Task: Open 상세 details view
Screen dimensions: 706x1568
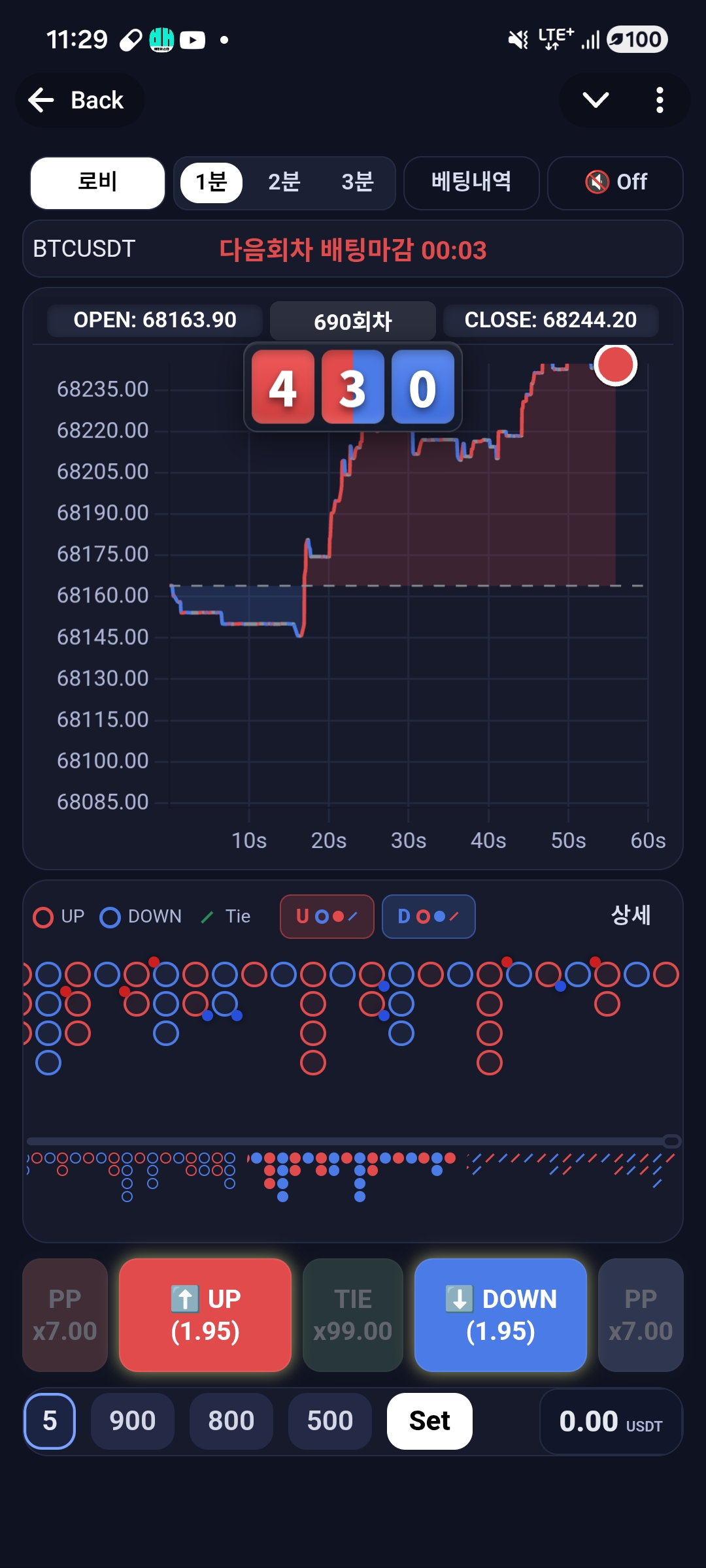Action: [630, 915]
